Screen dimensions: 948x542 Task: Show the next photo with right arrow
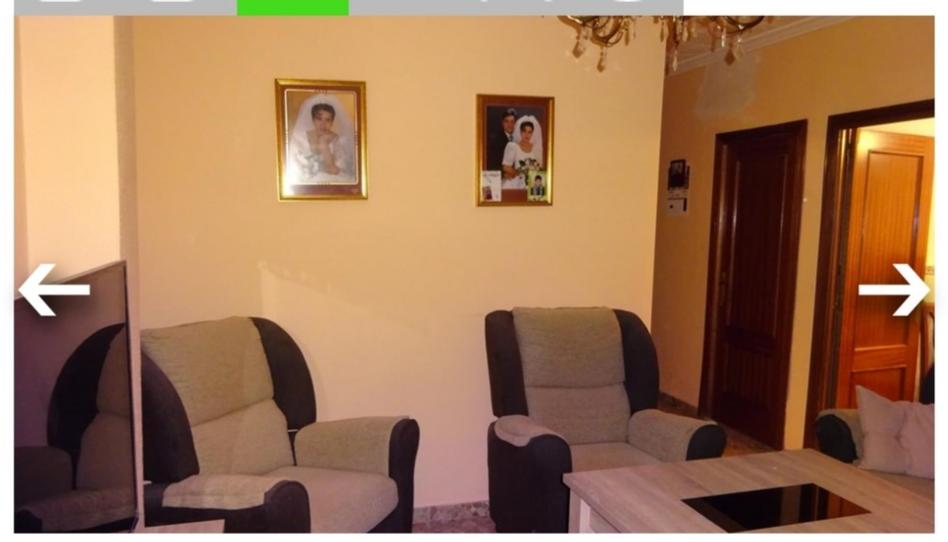click(894, 290)
